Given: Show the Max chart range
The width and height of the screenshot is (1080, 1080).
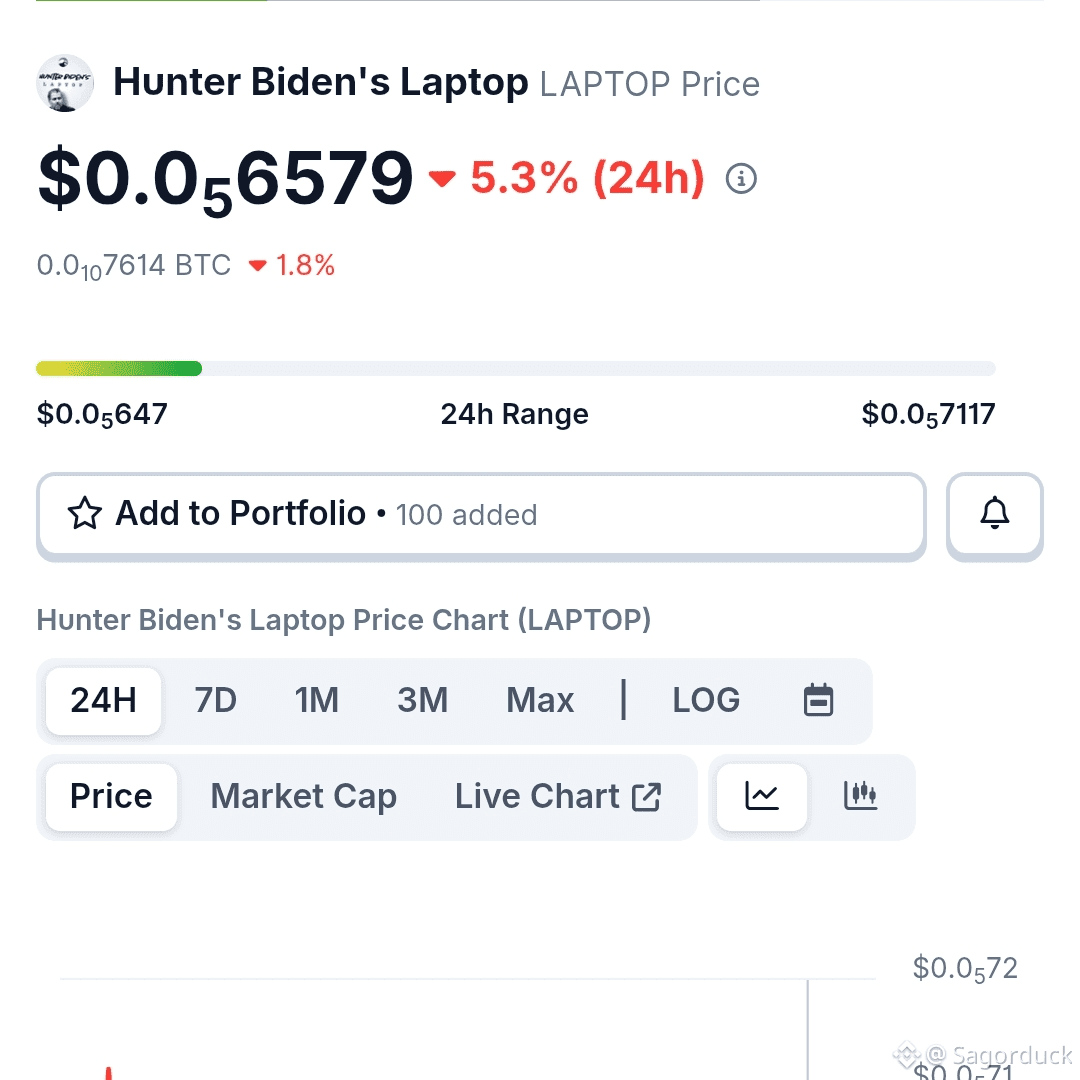Looking at the screenshot, I should click(x=540, y=700).
